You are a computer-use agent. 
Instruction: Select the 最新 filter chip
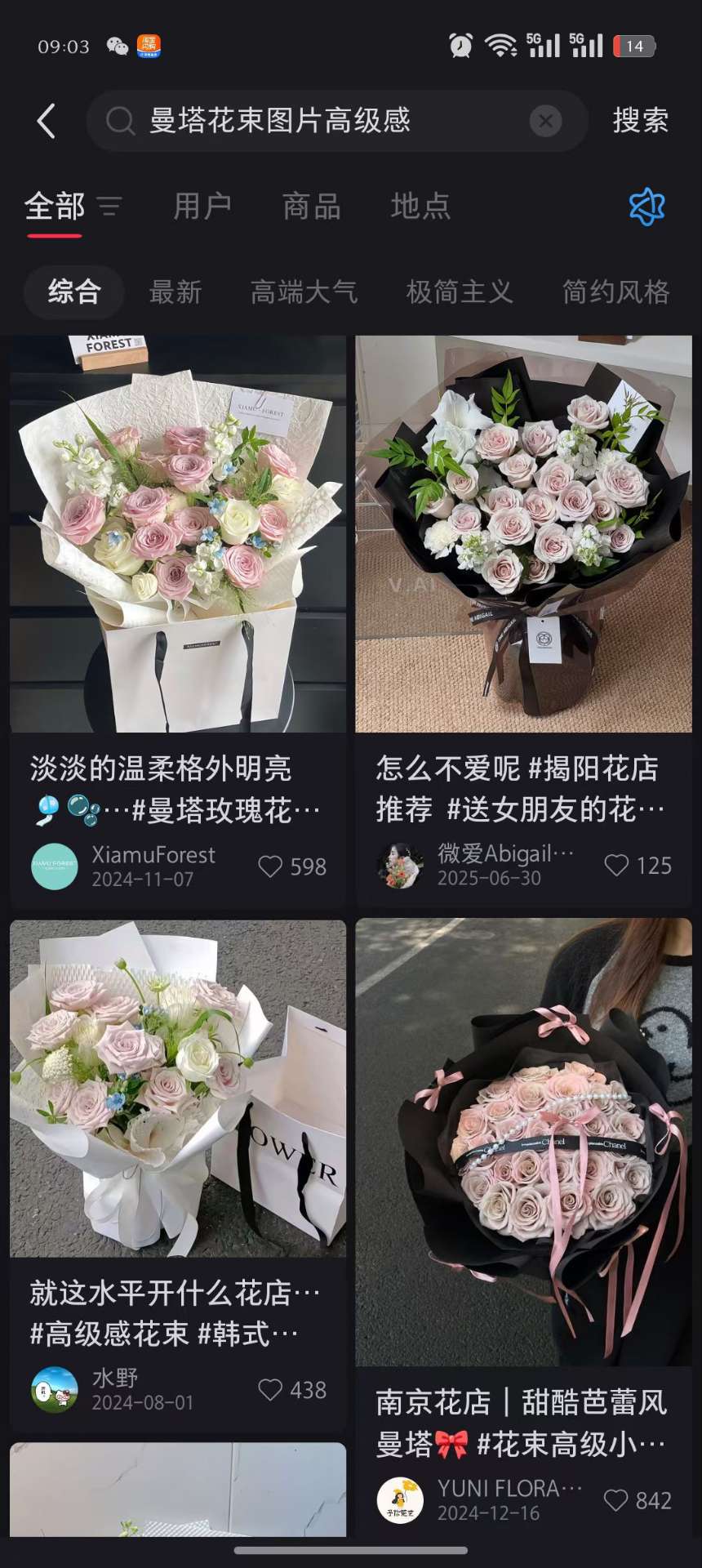[175, 292]
